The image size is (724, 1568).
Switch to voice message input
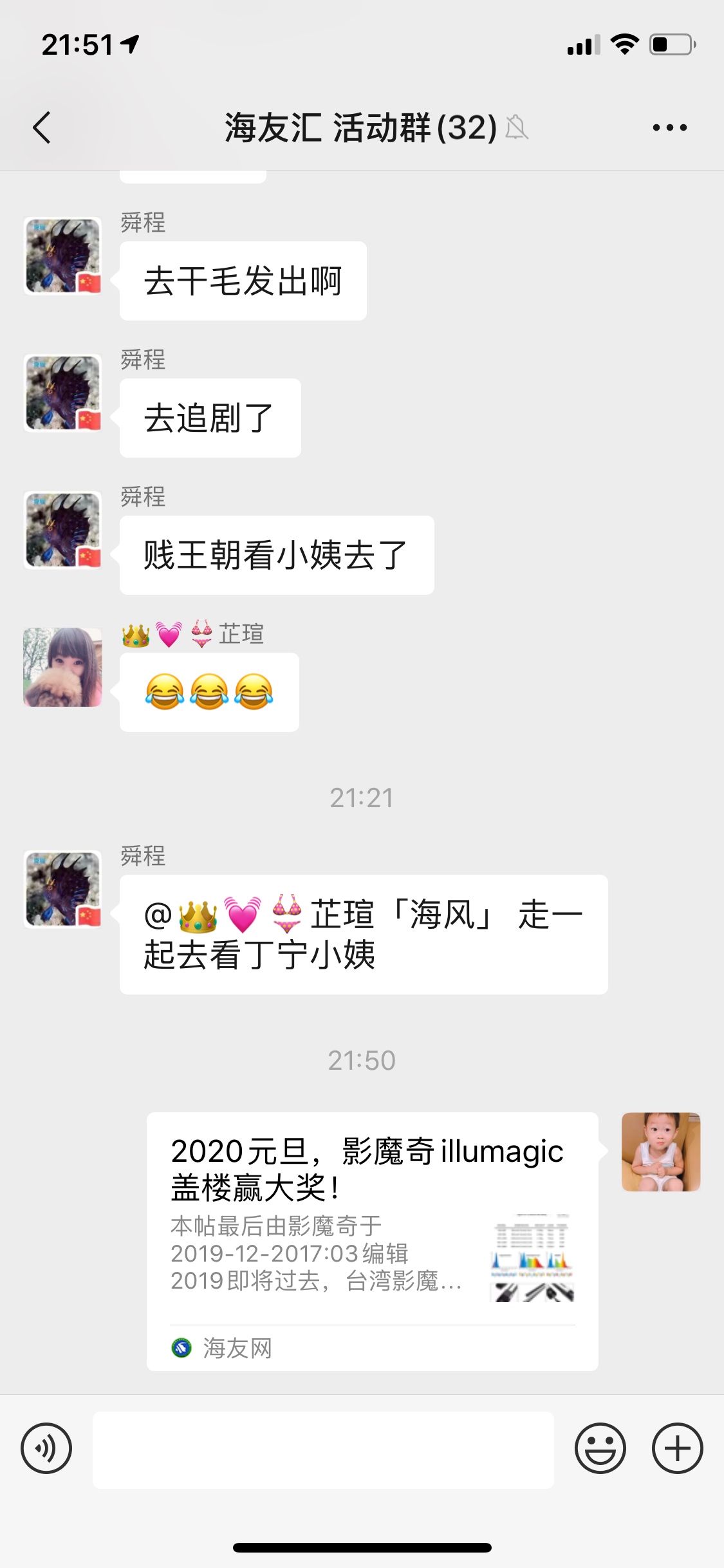[x=46, y=1448]
